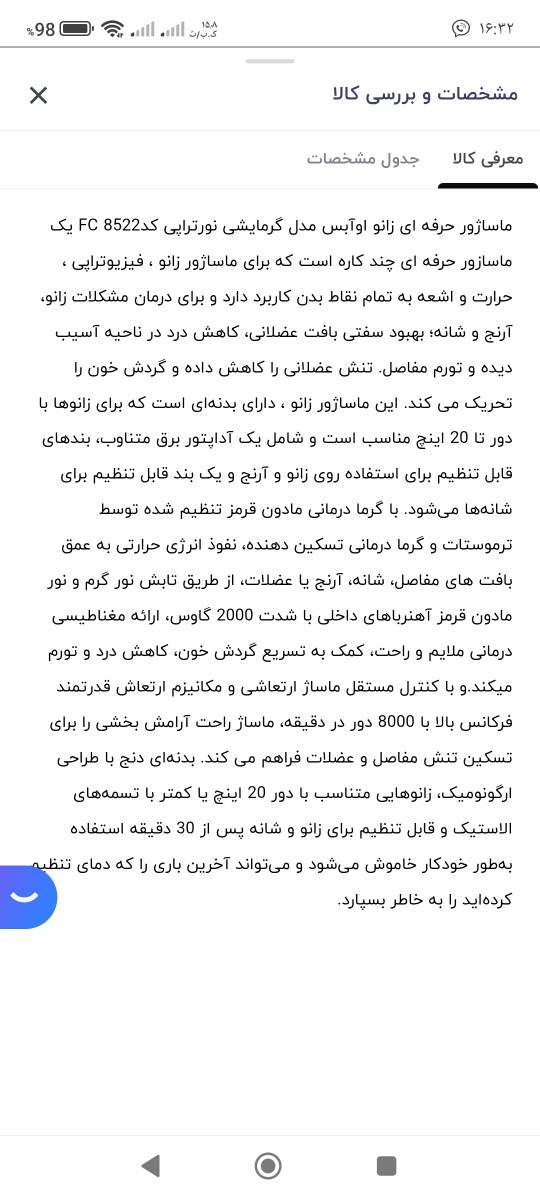Go back using the system navigation bar
The image size is (540, 1200).
150,1165
